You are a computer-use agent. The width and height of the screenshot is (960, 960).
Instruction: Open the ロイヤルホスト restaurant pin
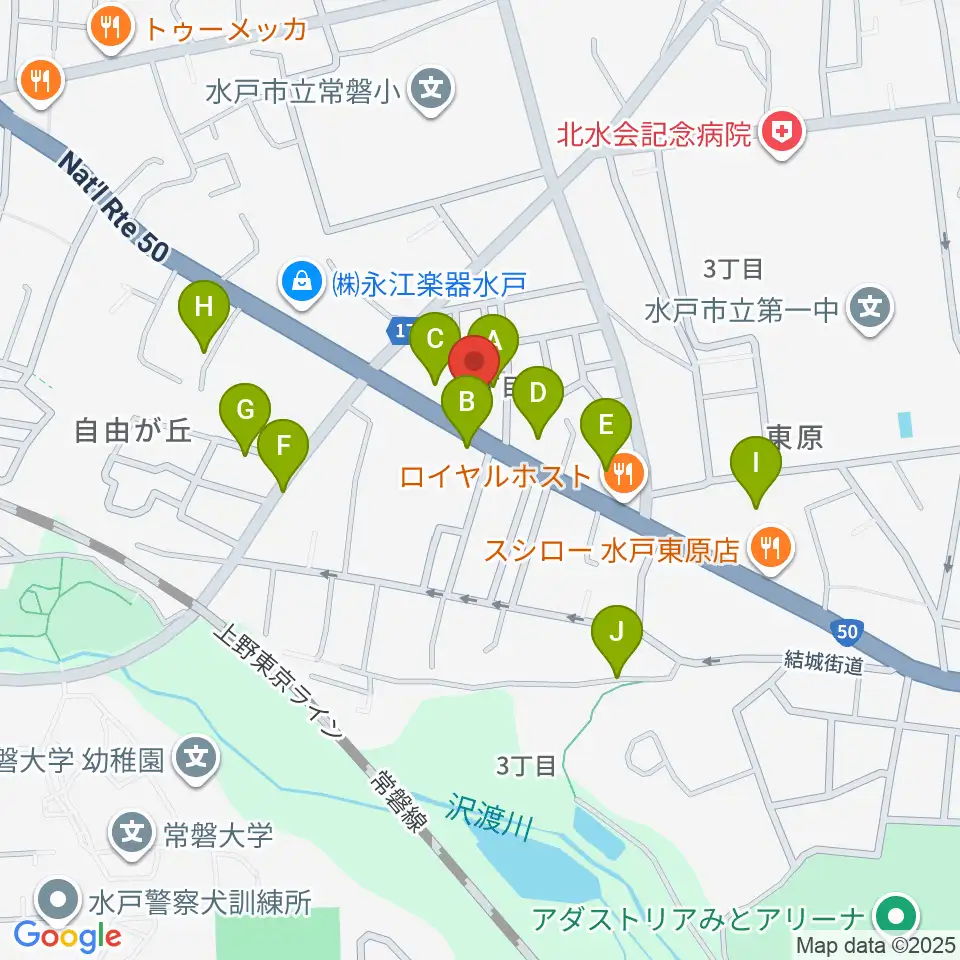click(x=624, y=476)
